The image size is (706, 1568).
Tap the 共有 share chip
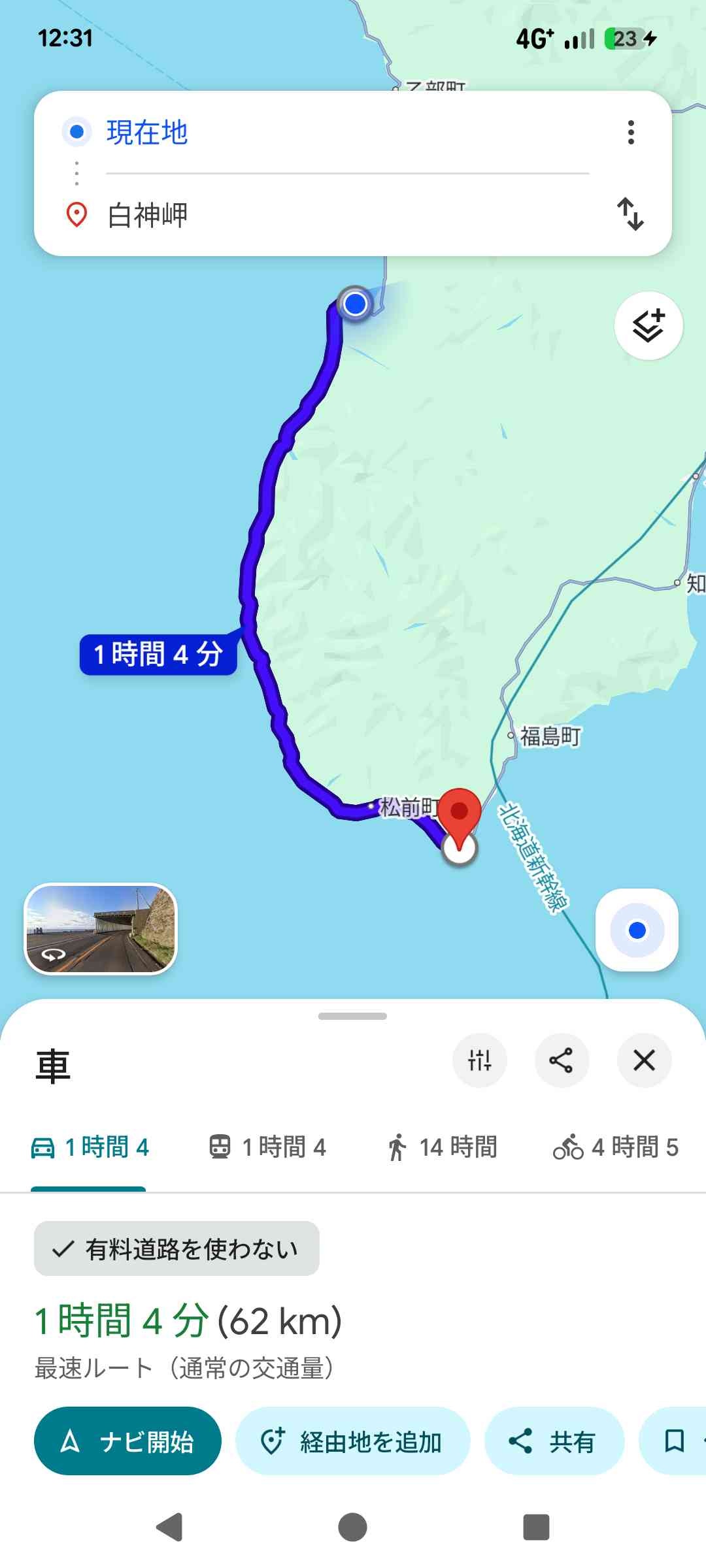coord(554,1441)
